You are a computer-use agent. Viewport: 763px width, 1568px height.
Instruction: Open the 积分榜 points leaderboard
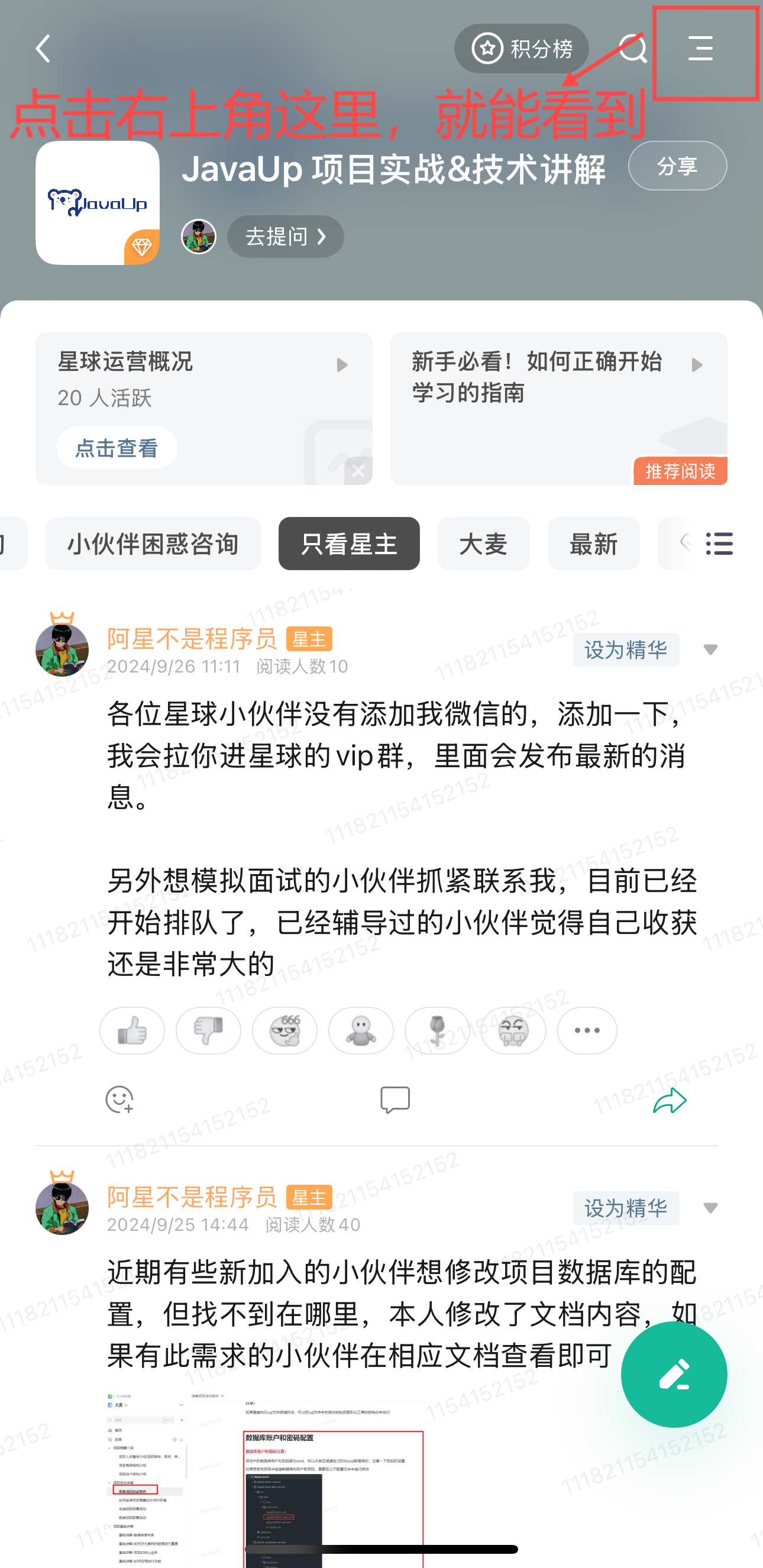click(x=522, y=49)
